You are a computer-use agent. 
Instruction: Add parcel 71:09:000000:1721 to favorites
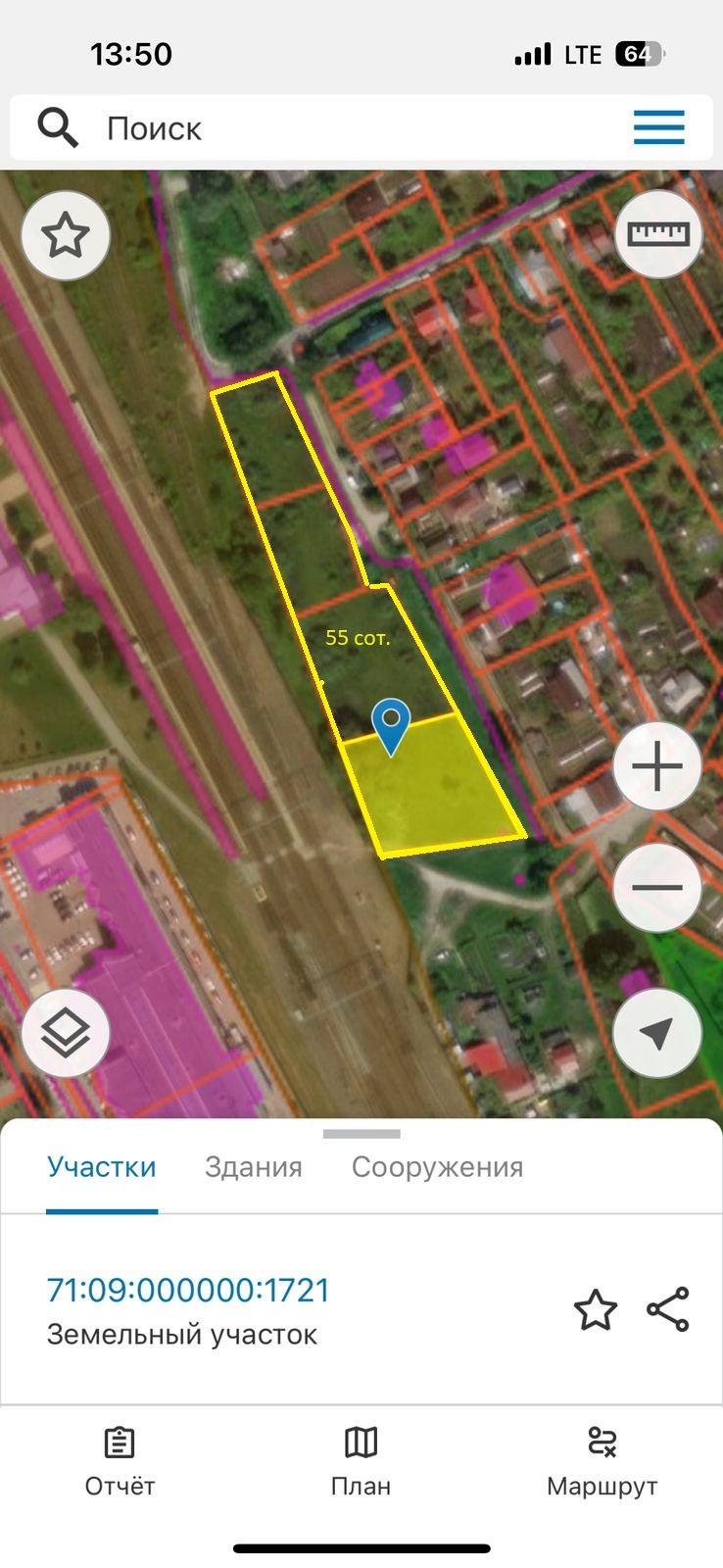click(x=595, y=1310)
